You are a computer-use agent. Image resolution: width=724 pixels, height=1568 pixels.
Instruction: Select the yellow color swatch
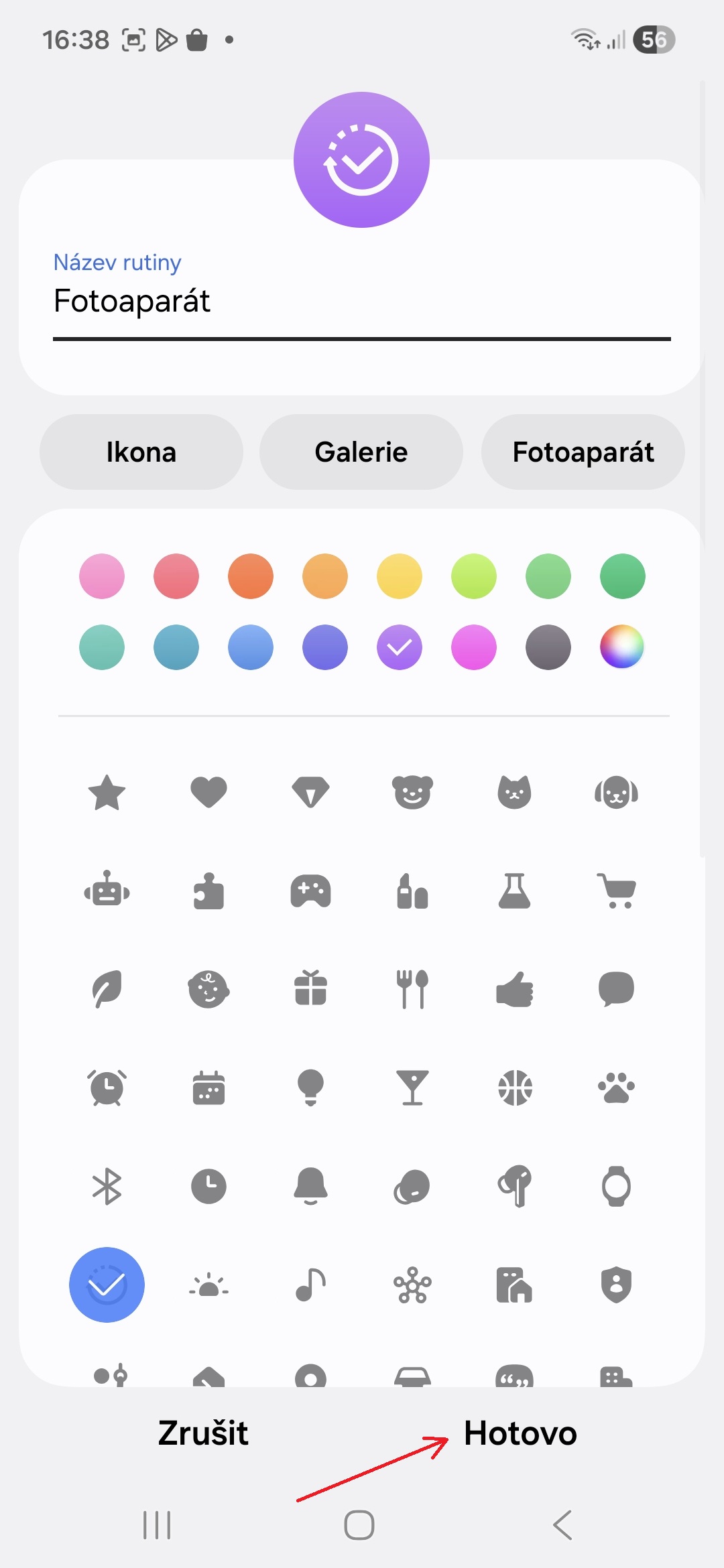[400, 576]
